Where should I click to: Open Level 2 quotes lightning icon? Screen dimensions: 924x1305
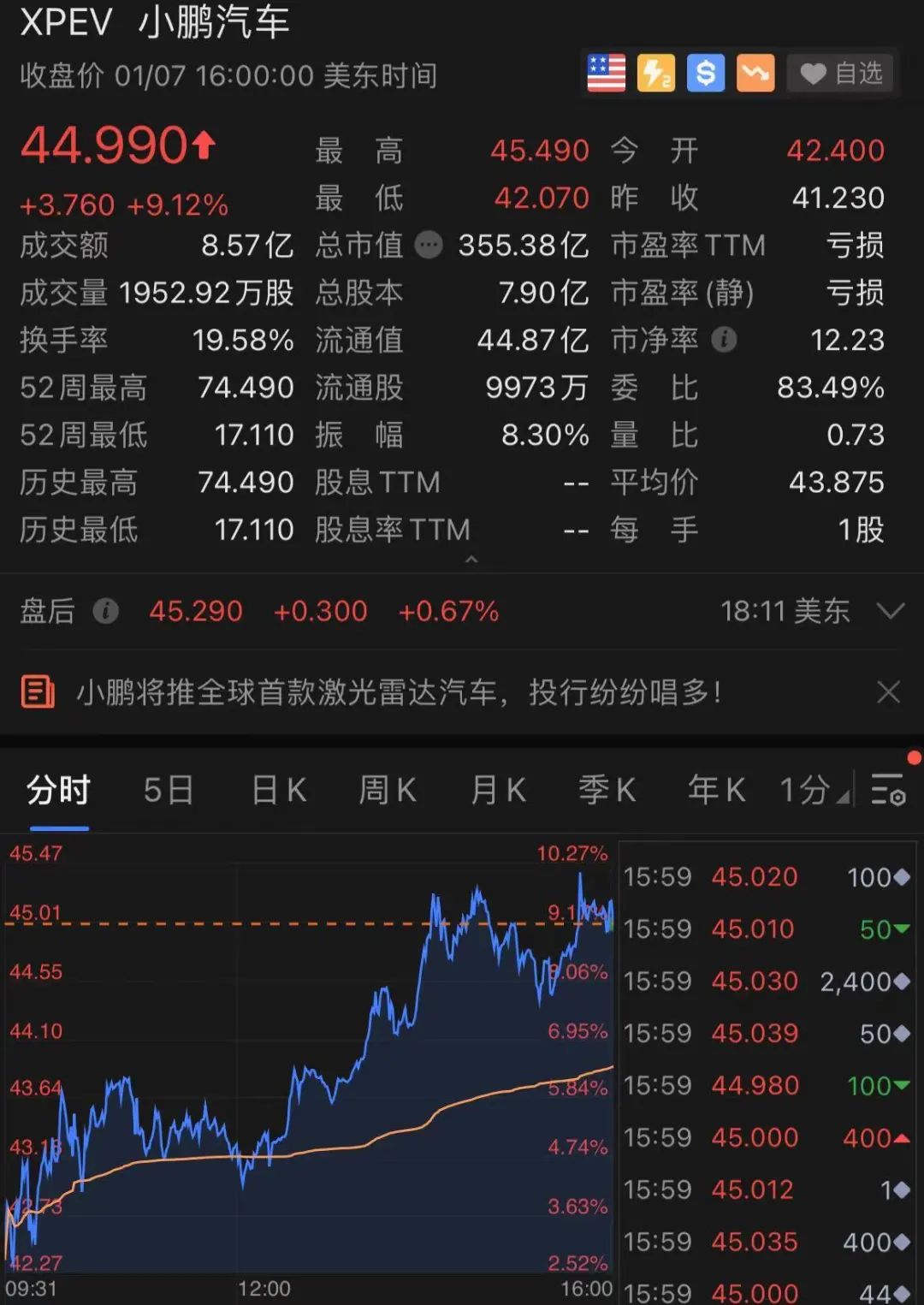[654, 73]
